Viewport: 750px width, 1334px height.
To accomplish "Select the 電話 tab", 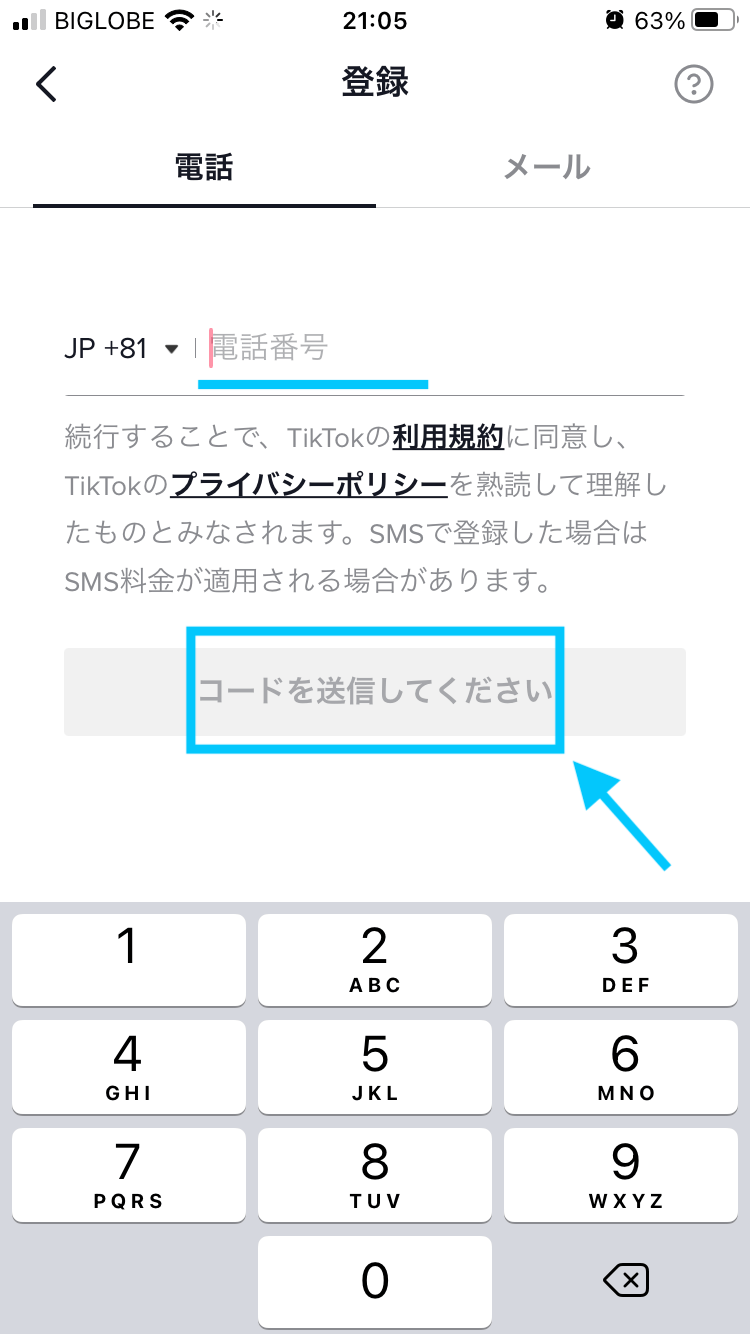I will click(x=204, y=167).
